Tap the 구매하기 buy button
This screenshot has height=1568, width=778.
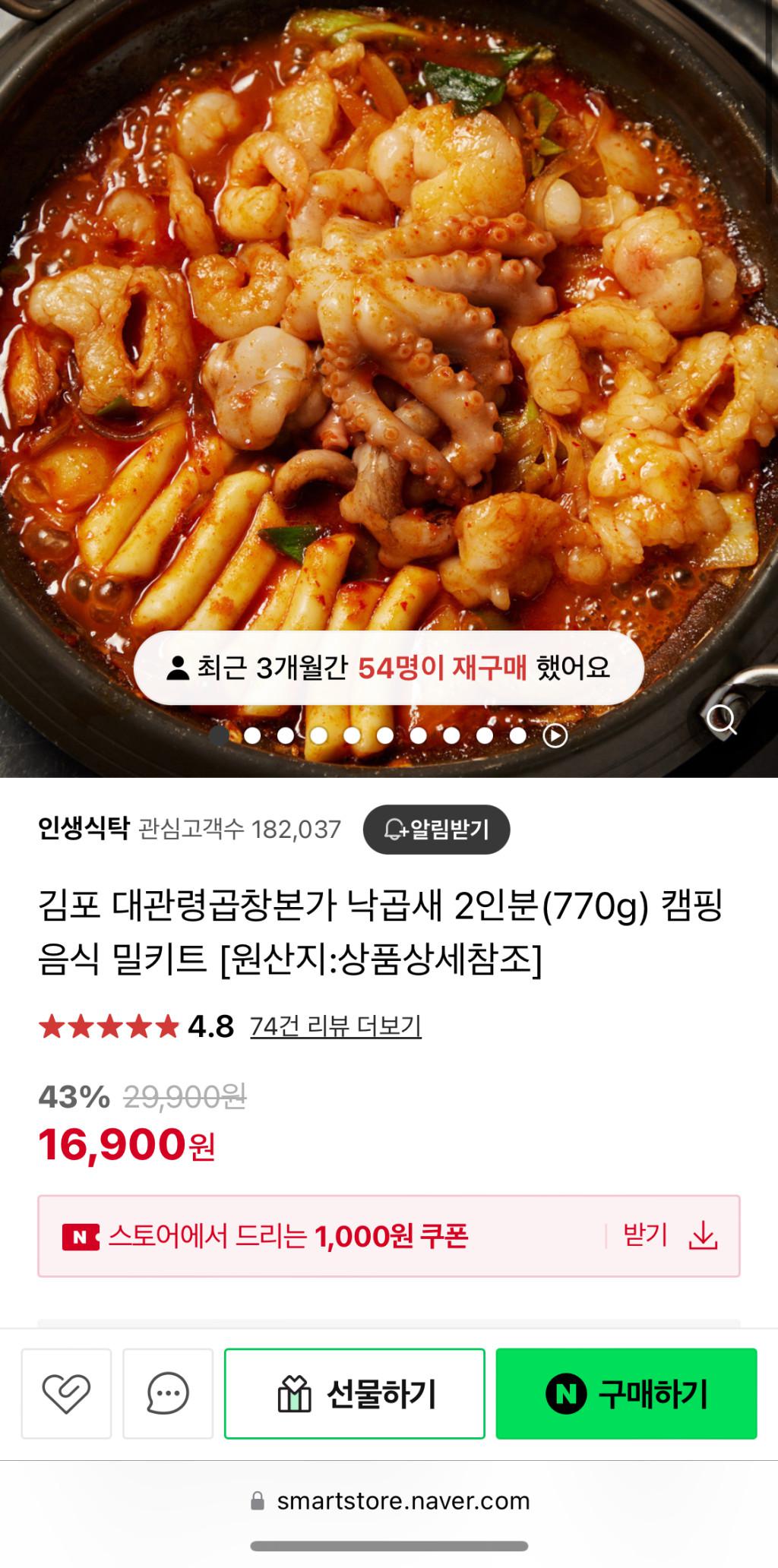coord(626,1393)
